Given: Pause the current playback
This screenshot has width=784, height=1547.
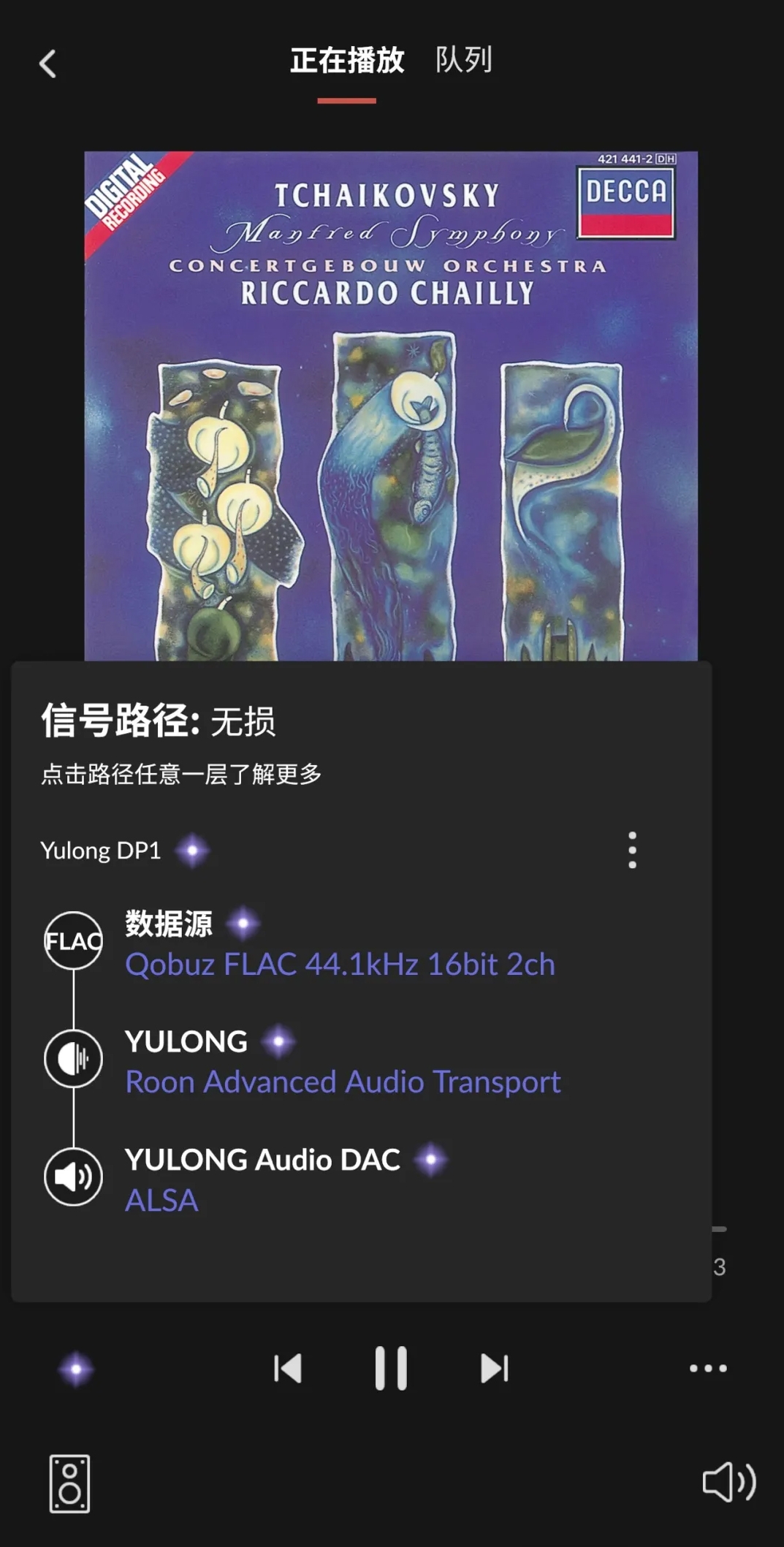Looking at the screenshot, I should click(x=391, y=1368).
